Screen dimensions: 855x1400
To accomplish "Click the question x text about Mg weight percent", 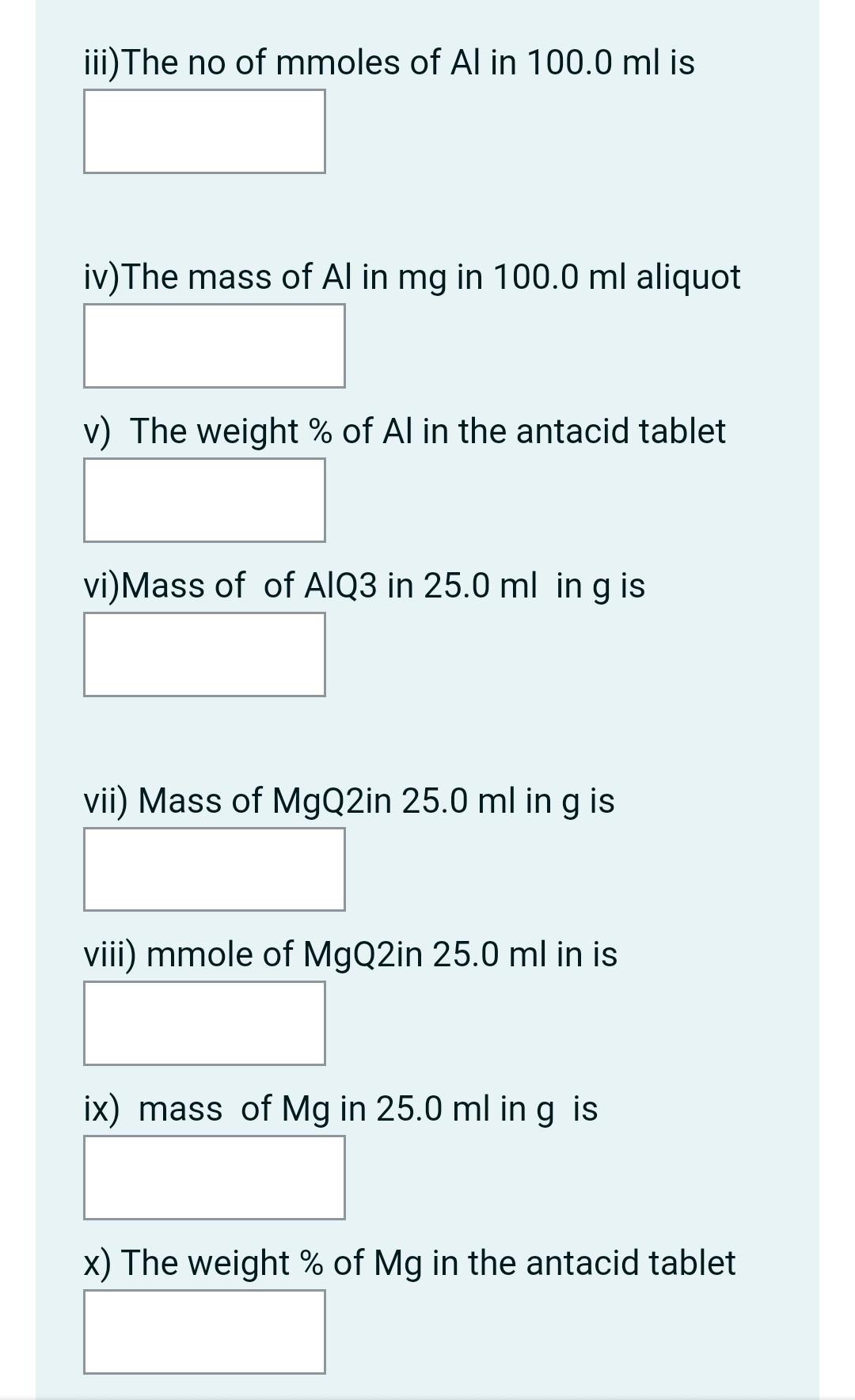I will coord(410,1263).
